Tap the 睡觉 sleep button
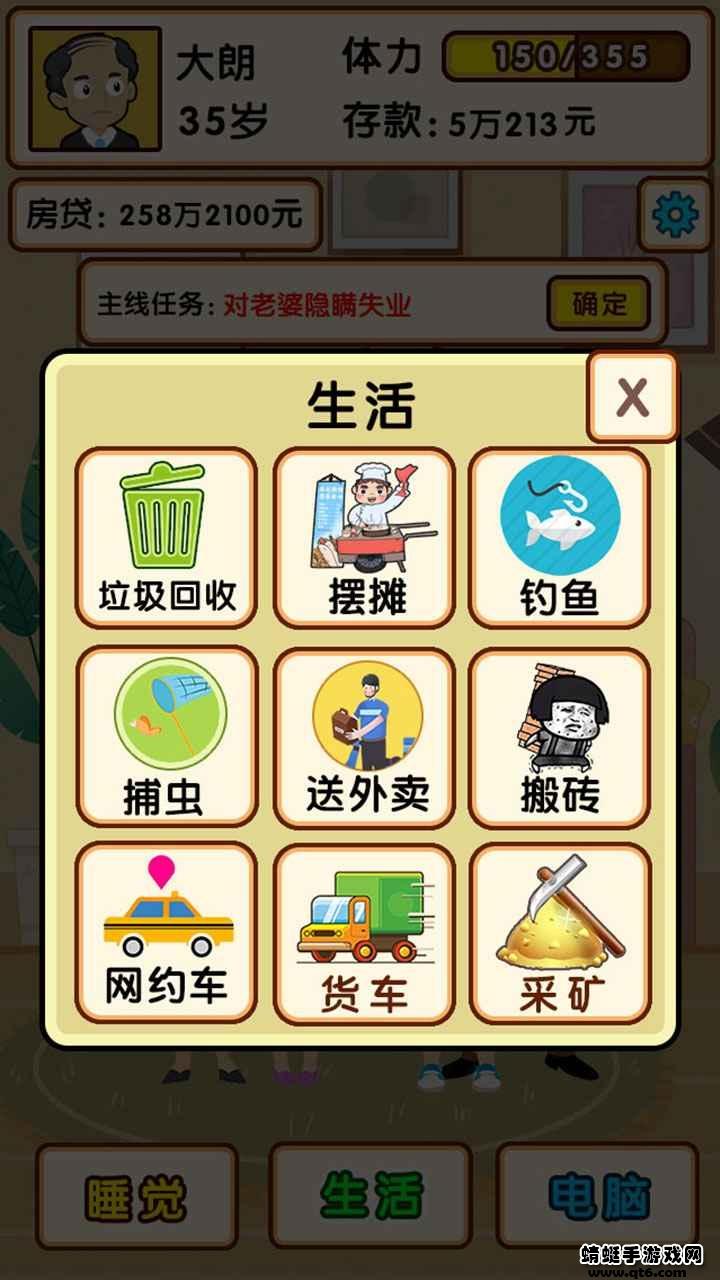 click(x=137, y=1196)
